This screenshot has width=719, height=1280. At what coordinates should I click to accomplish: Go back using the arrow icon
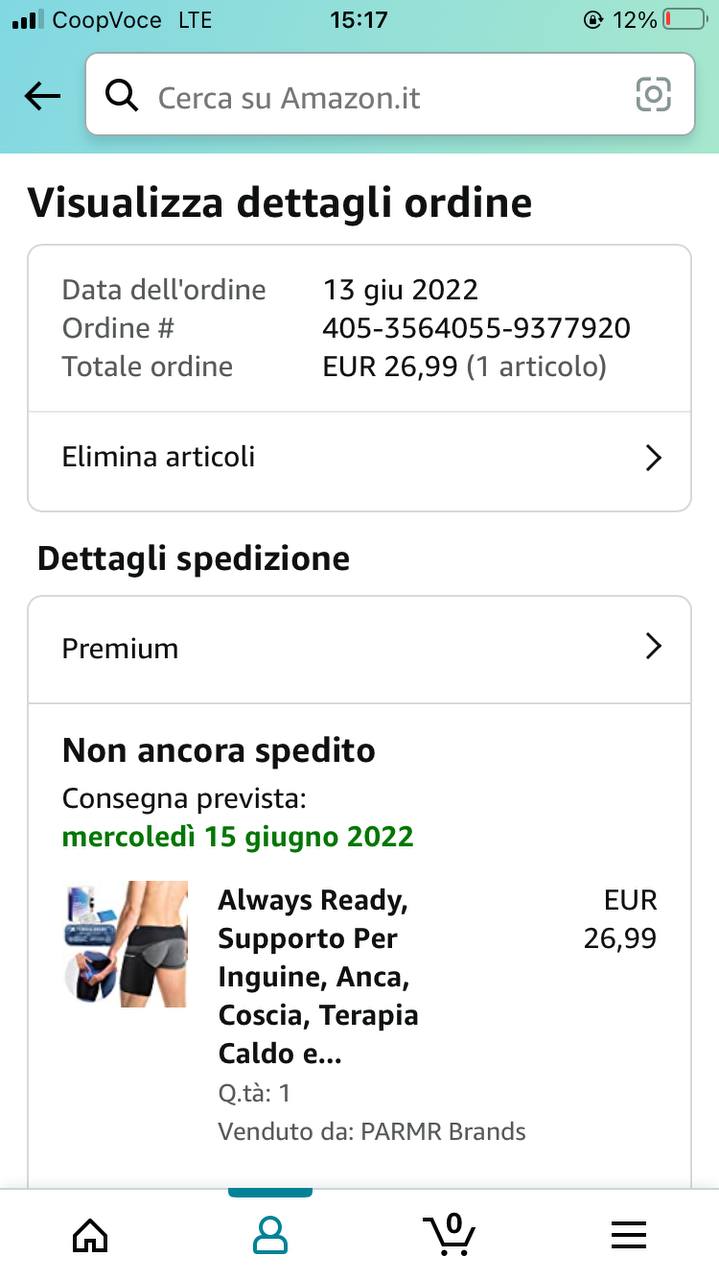pyautogui.click(x=42, y=96)
